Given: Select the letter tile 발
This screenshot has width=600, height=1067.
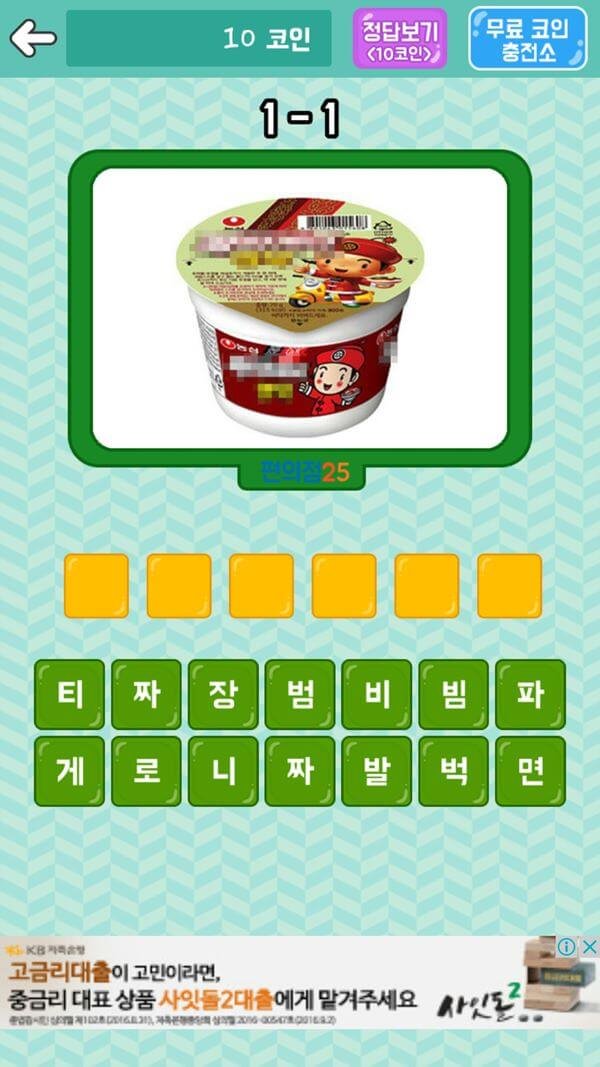Looking at the screenshot, I should tap(376, 771).
